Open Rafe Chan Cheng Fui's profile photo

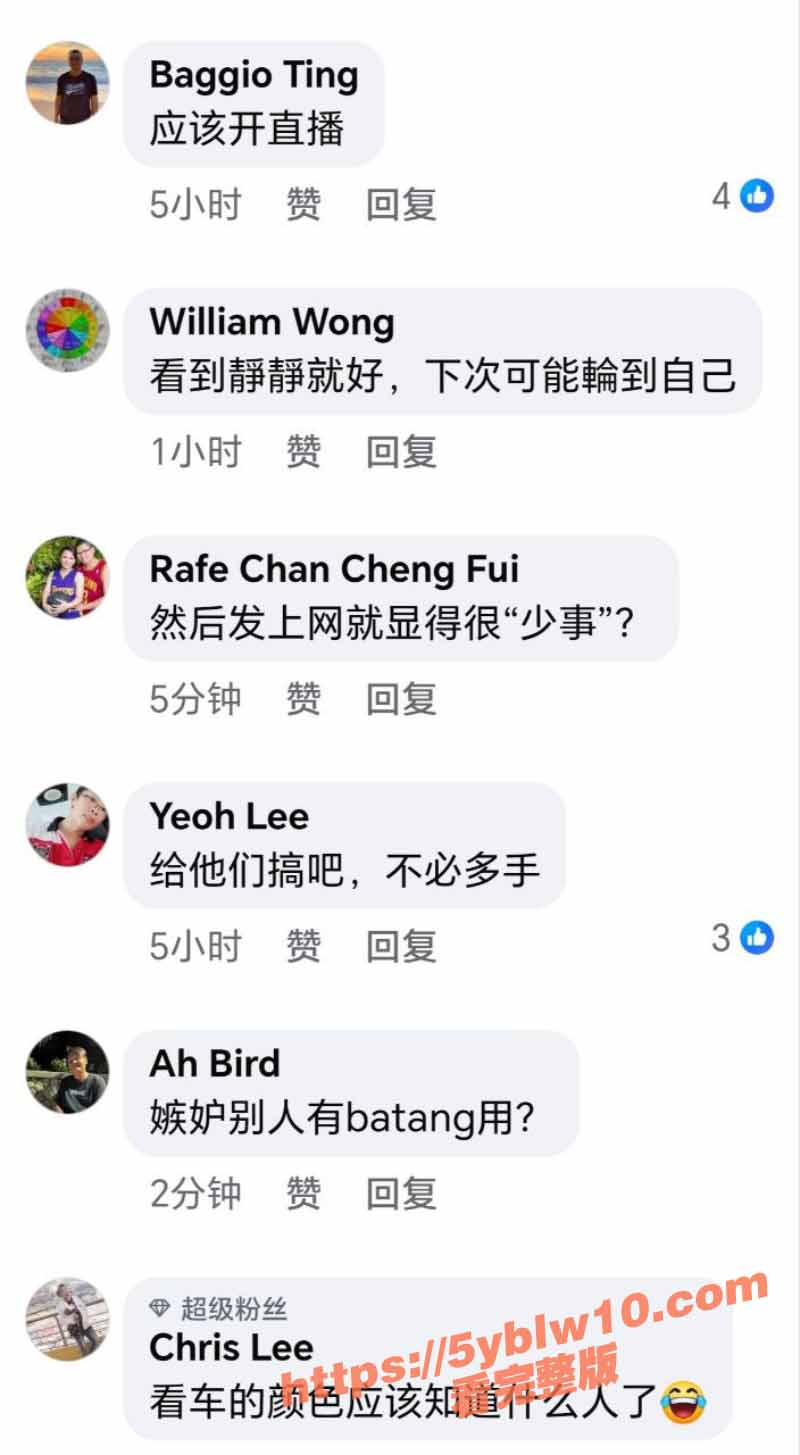[68, 580]
